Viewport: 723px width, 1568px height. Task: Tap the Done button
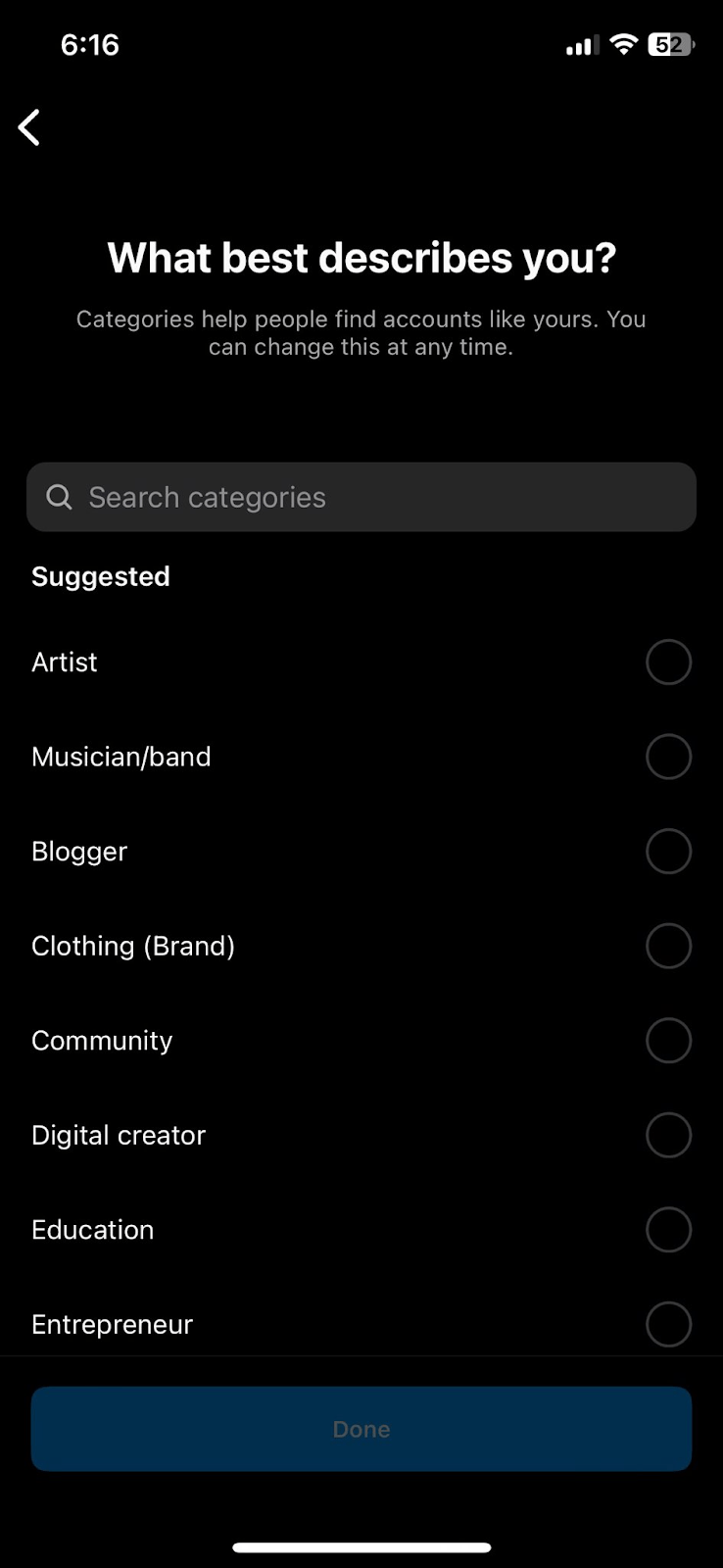[x=361, y=1429]
